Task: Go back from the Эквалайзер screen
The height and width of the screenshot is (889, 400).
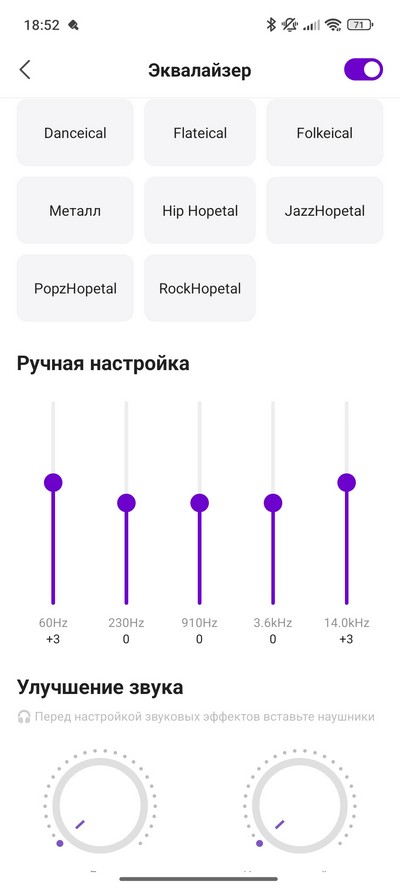Action: pyautogui.click(x=25, y=70)
